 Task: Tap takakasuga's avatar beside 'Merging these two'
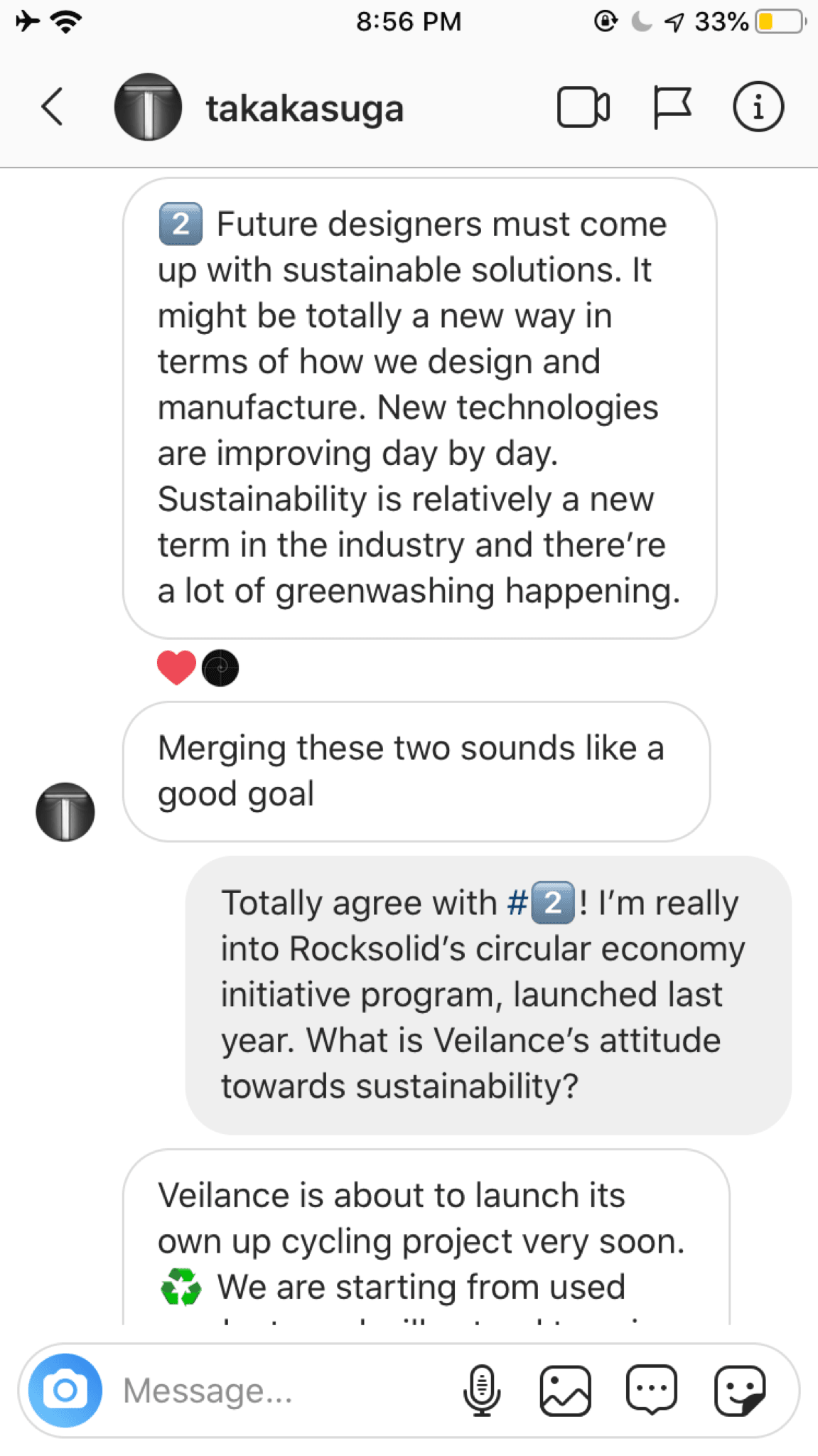[x=65, y=812]
